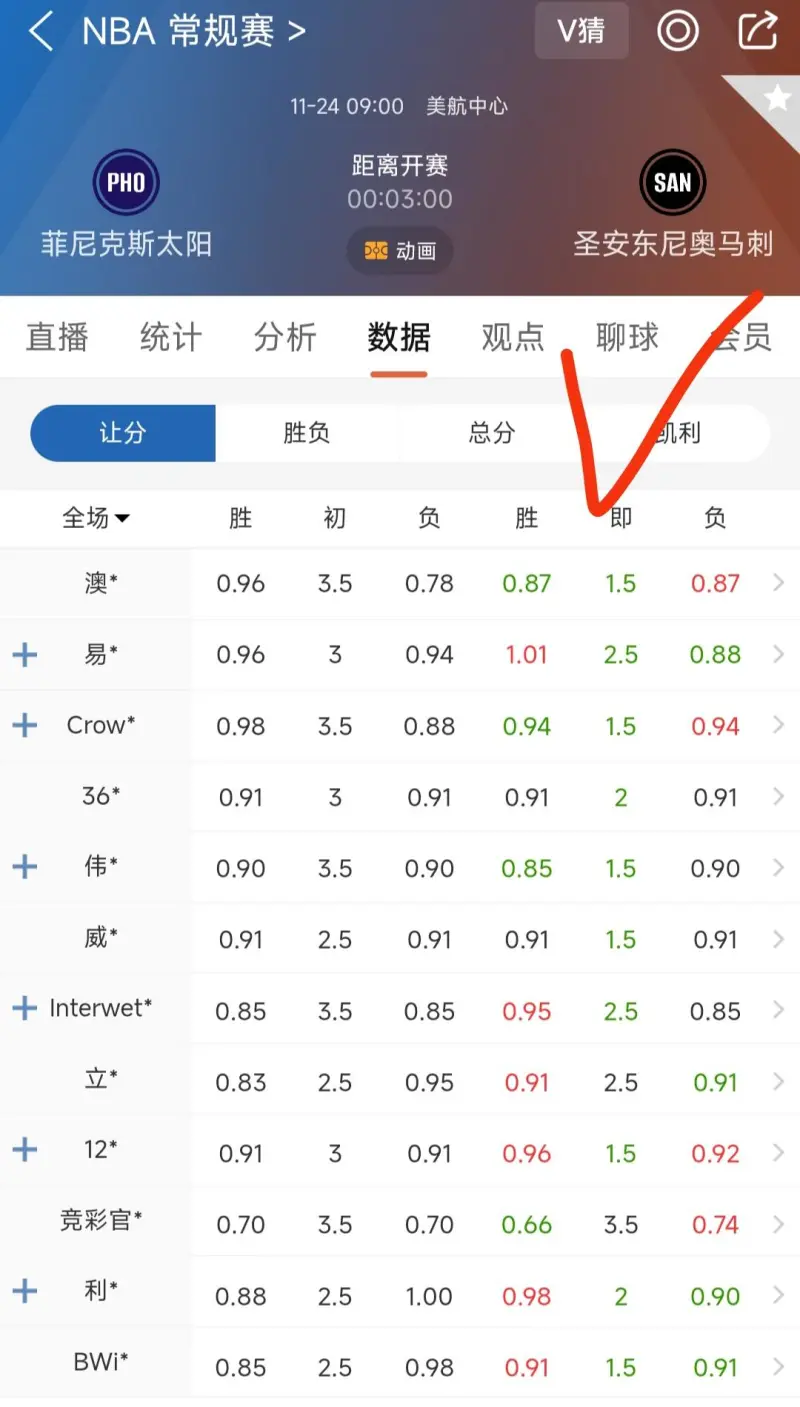Open the 动画 (animation) view
800x1407 pixels.
pos(400,251)
